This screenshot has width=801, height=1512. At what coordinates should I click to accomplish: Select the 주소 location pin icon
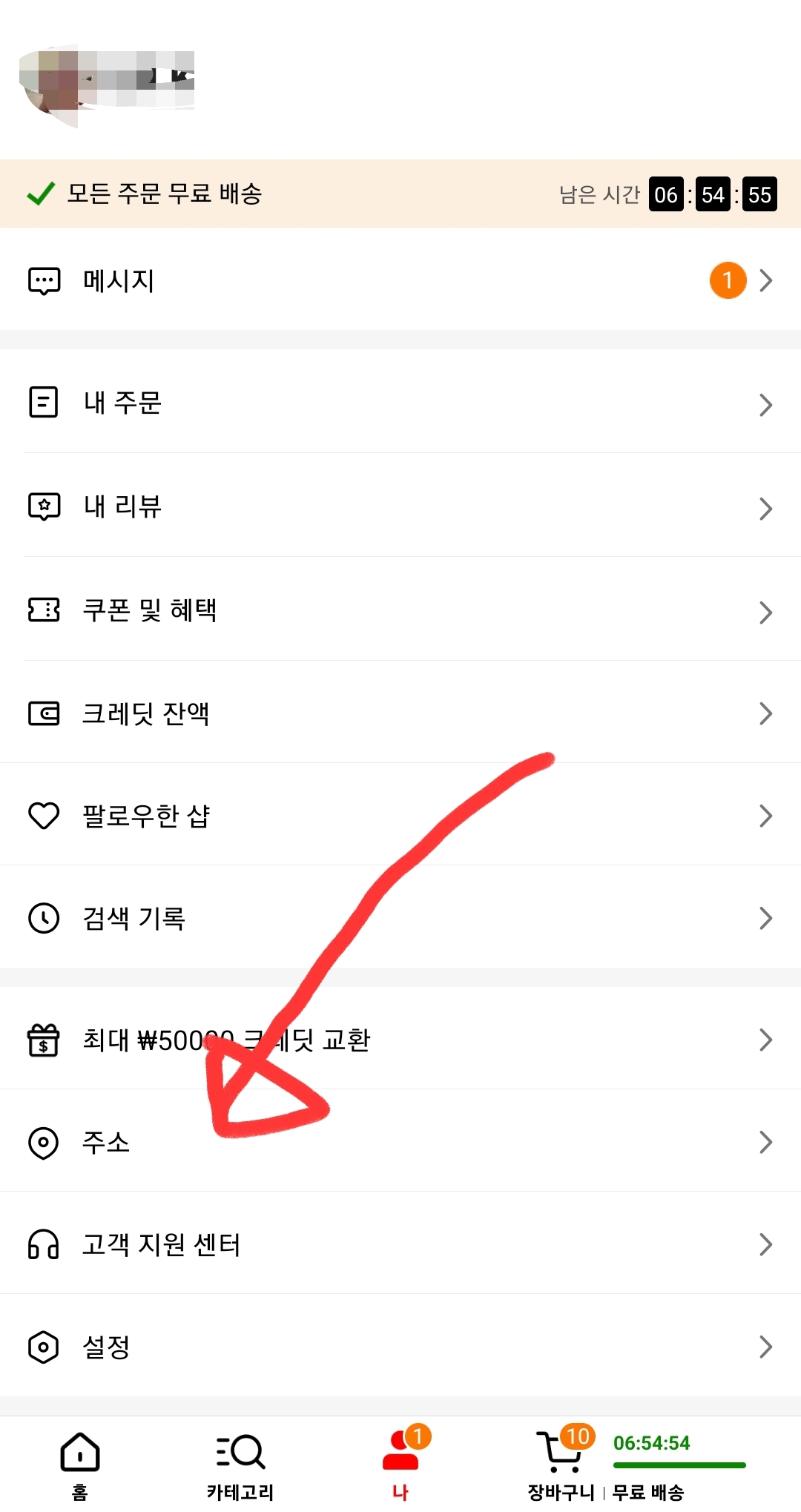tap(44, 1143)
